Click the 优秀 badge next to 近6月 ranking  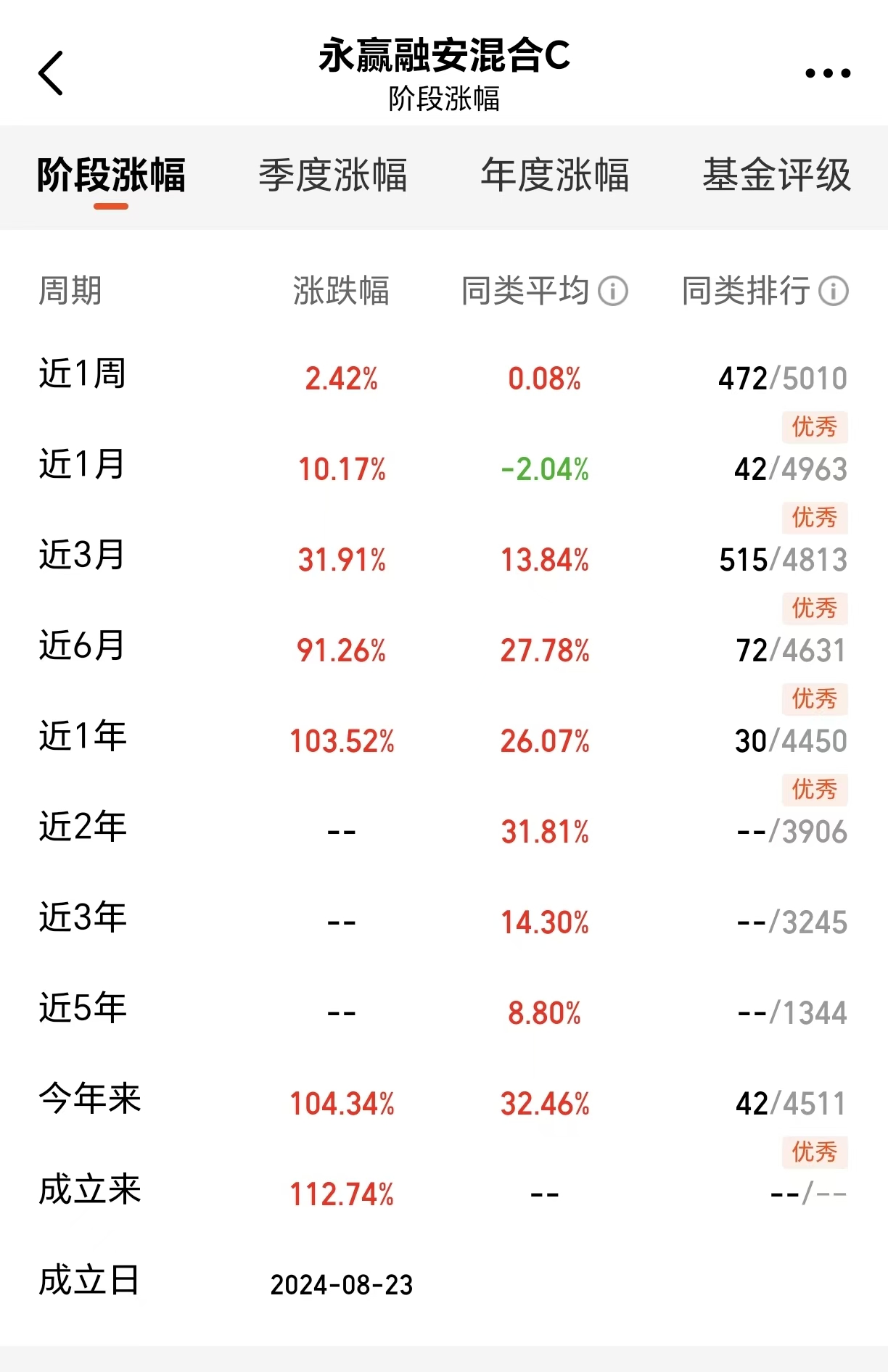(x=814, y=698)
